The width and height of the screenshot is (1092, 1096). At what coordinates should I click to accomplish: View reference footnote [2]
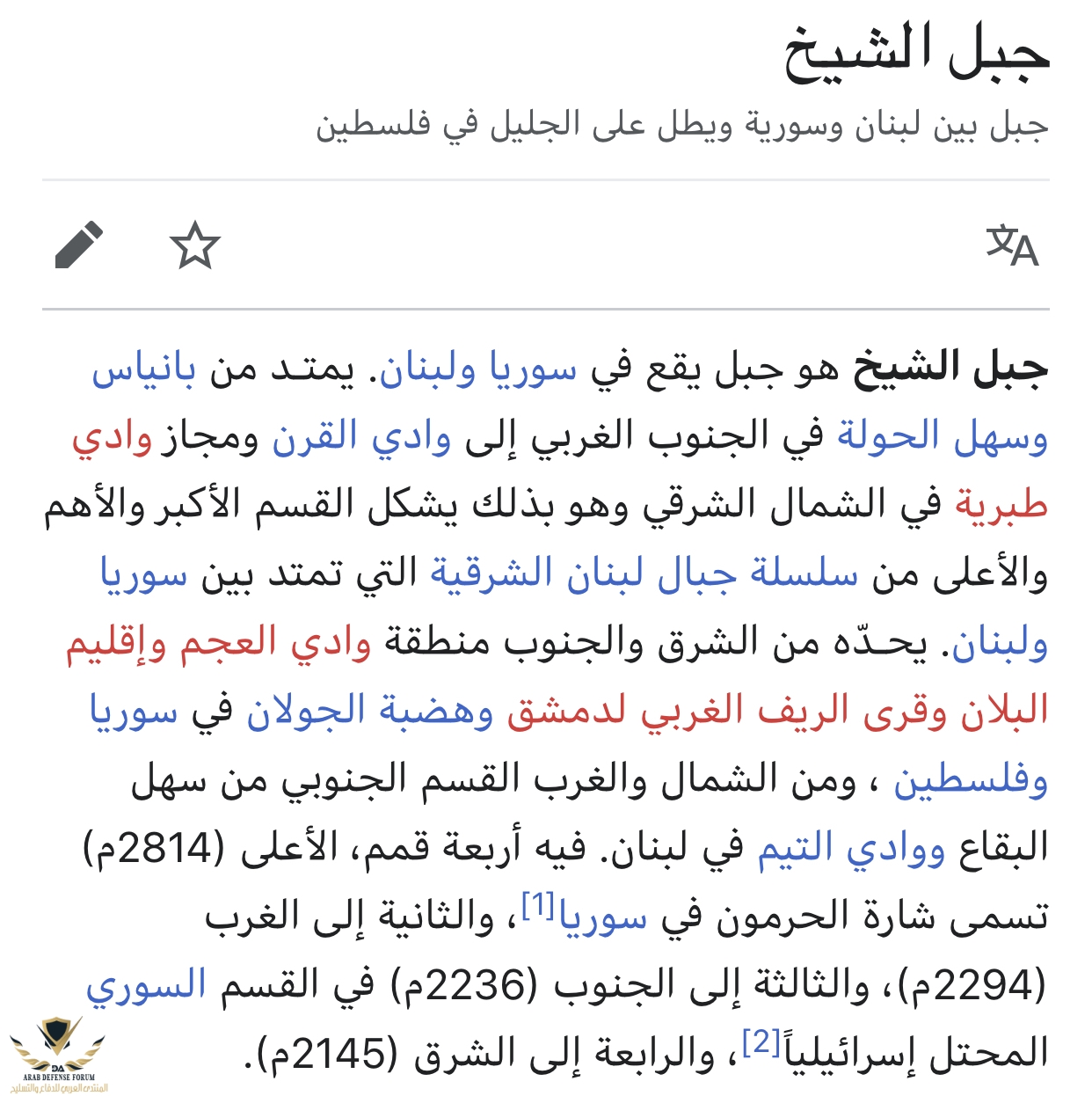(761, 1042)
